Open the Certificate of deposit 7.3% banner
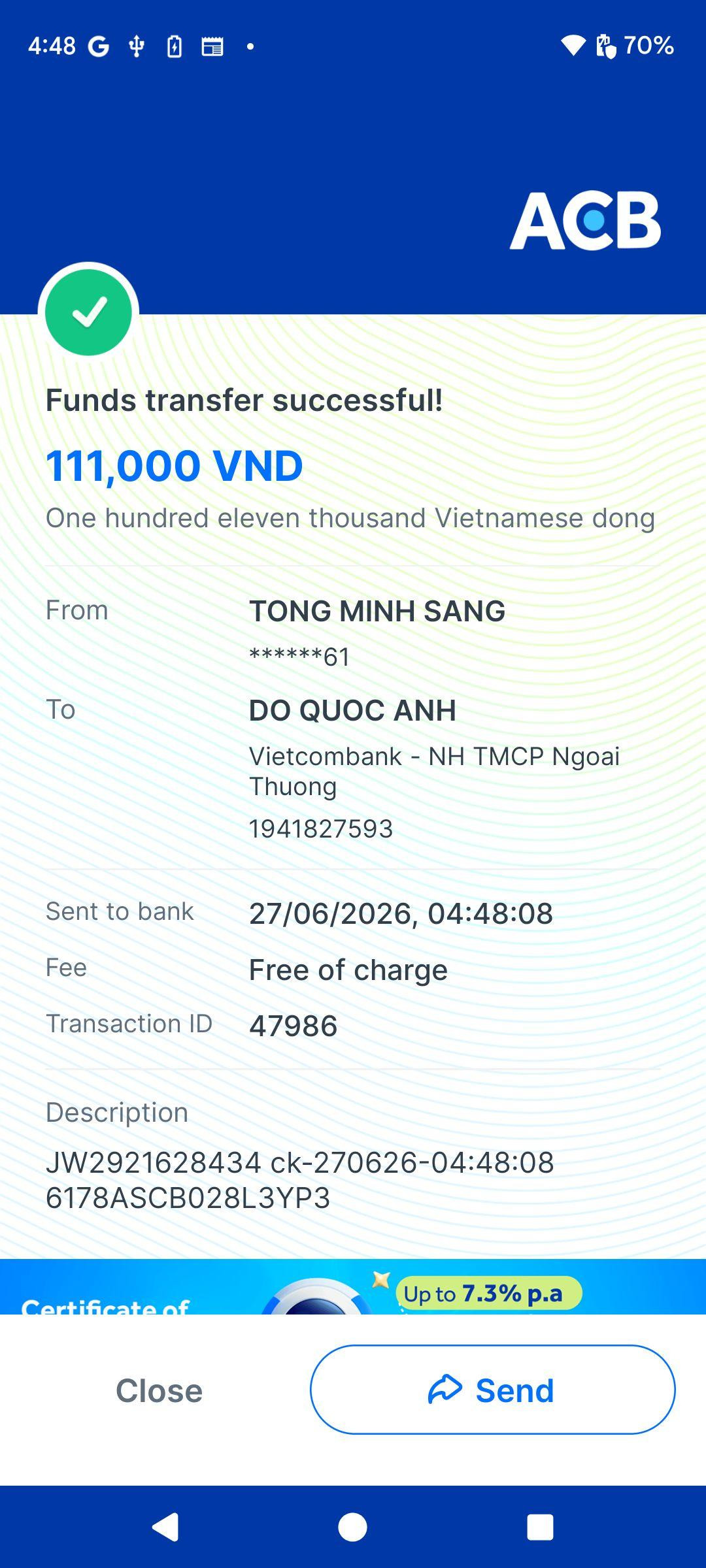 click(x=353, y=1286)
